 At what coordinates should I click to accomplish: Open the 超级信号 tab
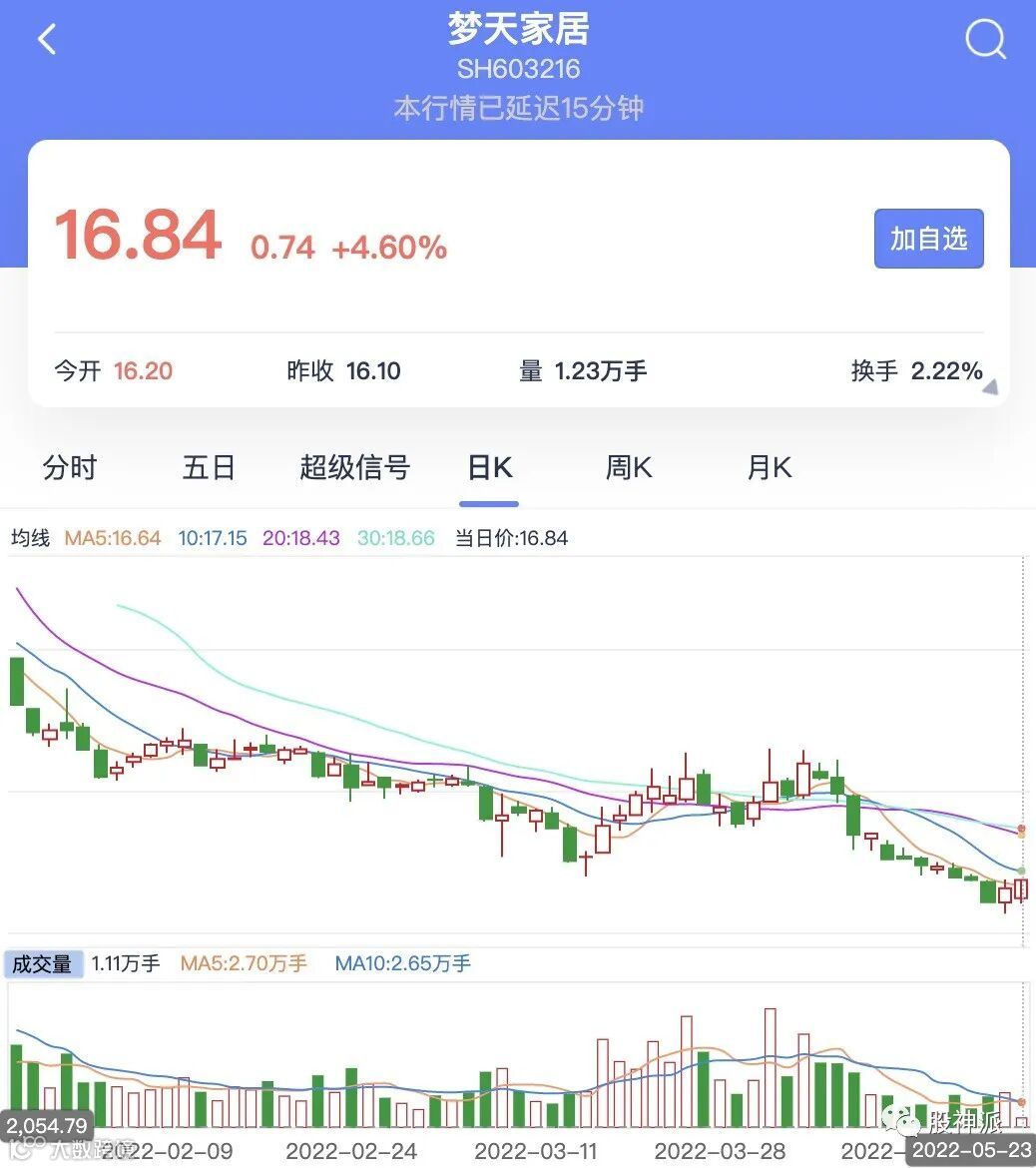coord(354,467)
